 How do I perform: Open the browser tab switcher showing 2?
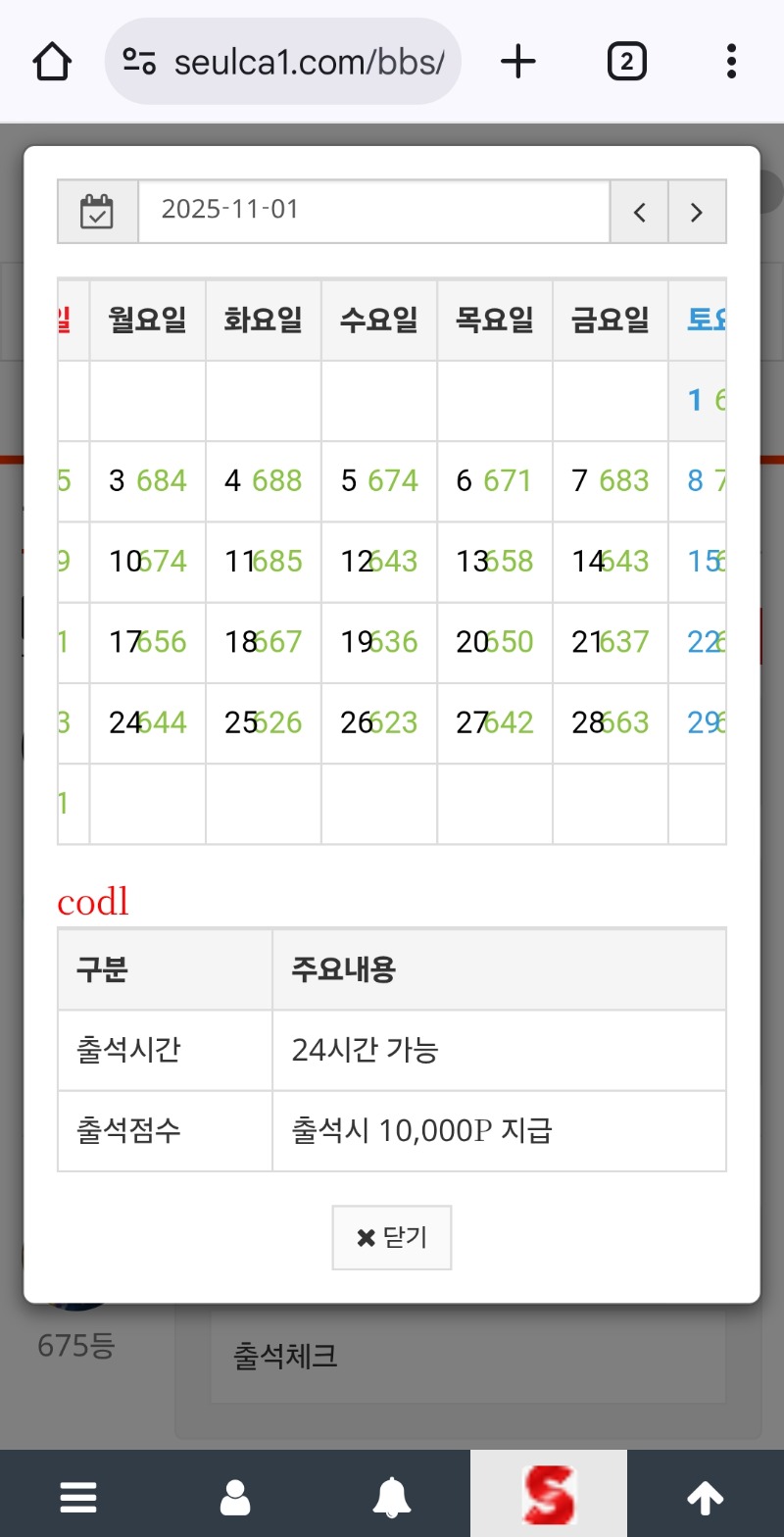pos(625,61)
